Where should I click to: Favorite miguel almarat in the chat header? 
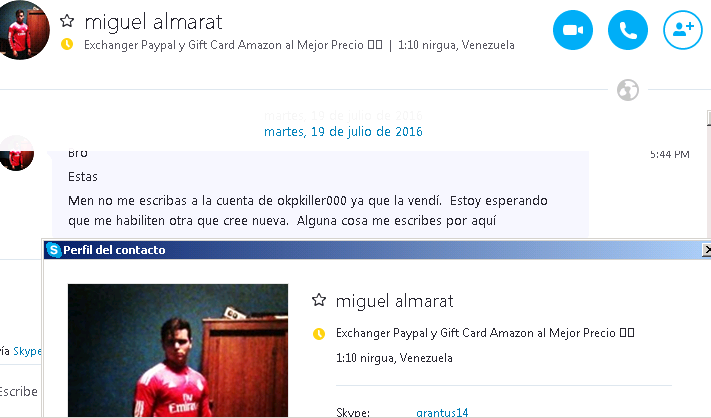[68, 20]
